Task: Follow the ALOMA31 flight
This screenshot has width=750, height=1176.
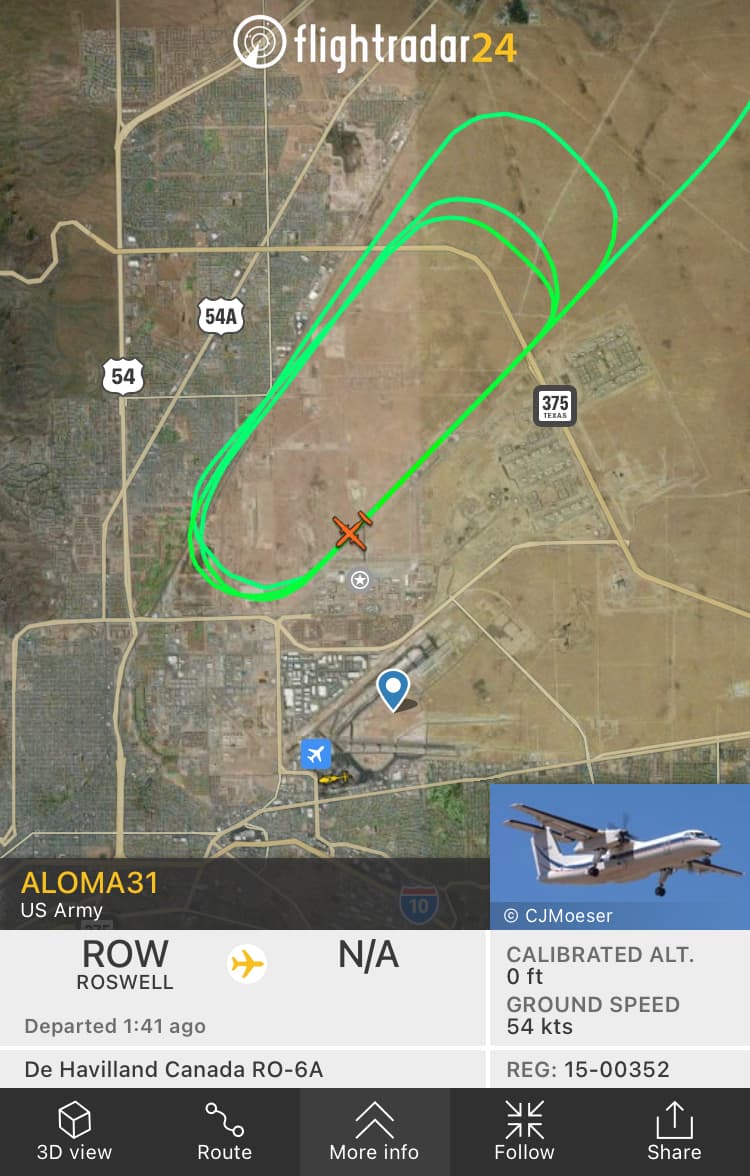Action: pos(524,1132)
